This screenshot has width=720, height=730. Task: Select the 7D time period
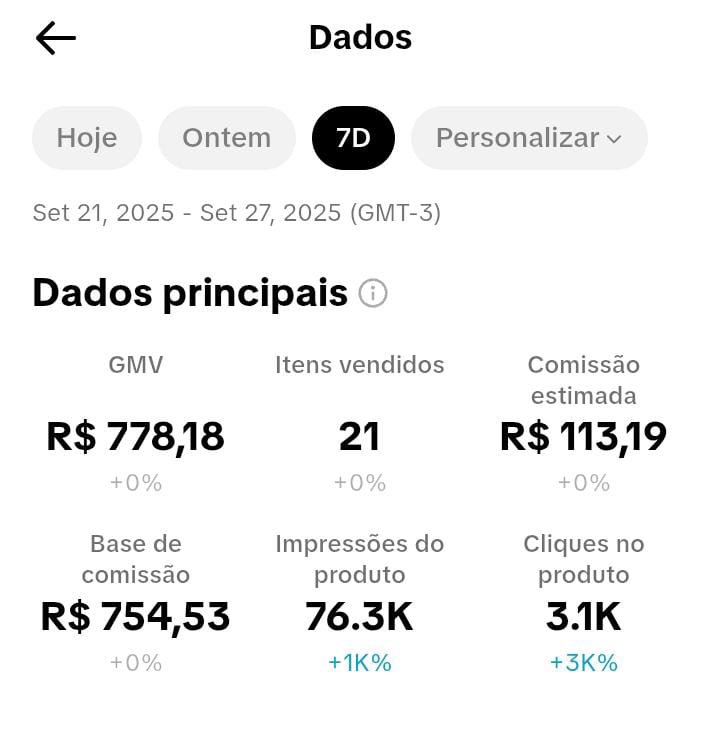353,138
